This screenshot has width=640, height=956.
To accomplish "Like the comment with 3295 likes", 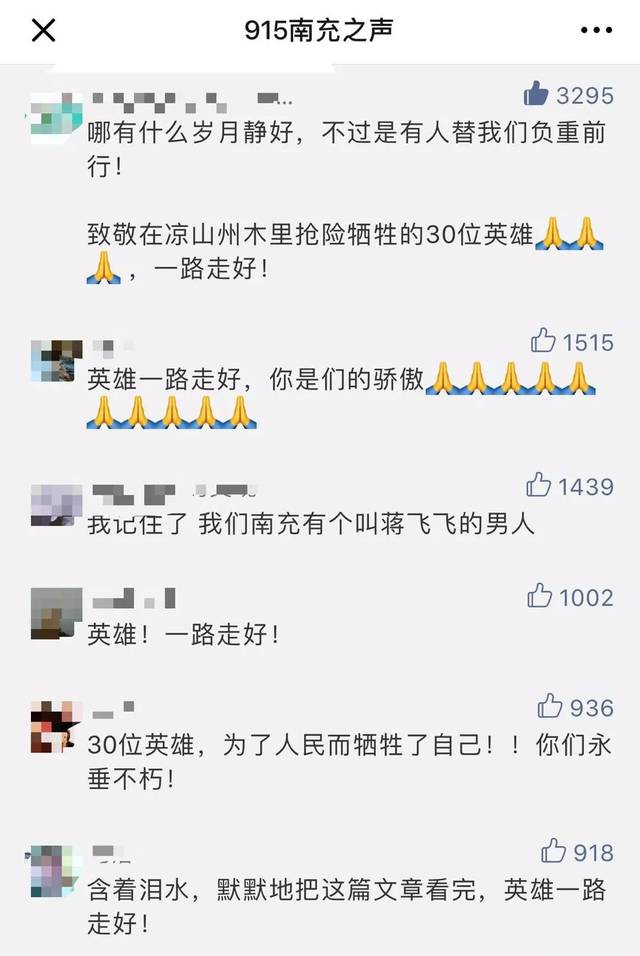I will pyautogui.click(x=537, y=95).
